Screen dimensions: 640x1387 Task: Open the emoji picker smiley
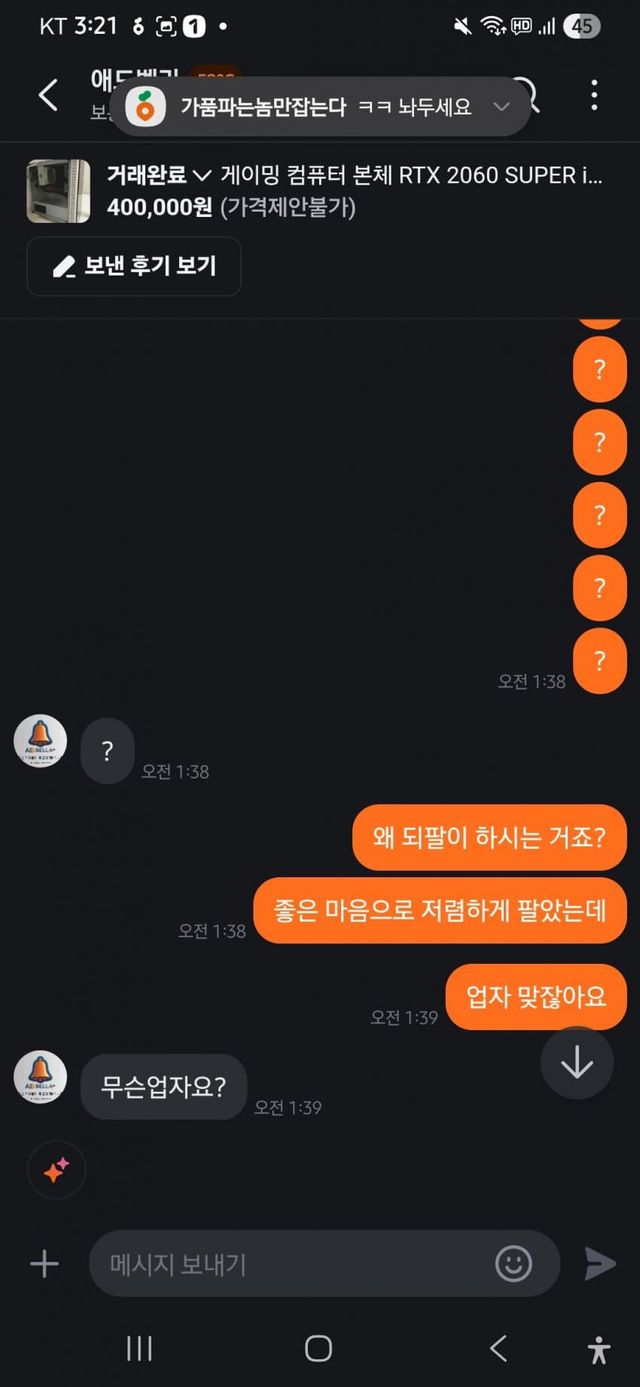coord(513,1264)
